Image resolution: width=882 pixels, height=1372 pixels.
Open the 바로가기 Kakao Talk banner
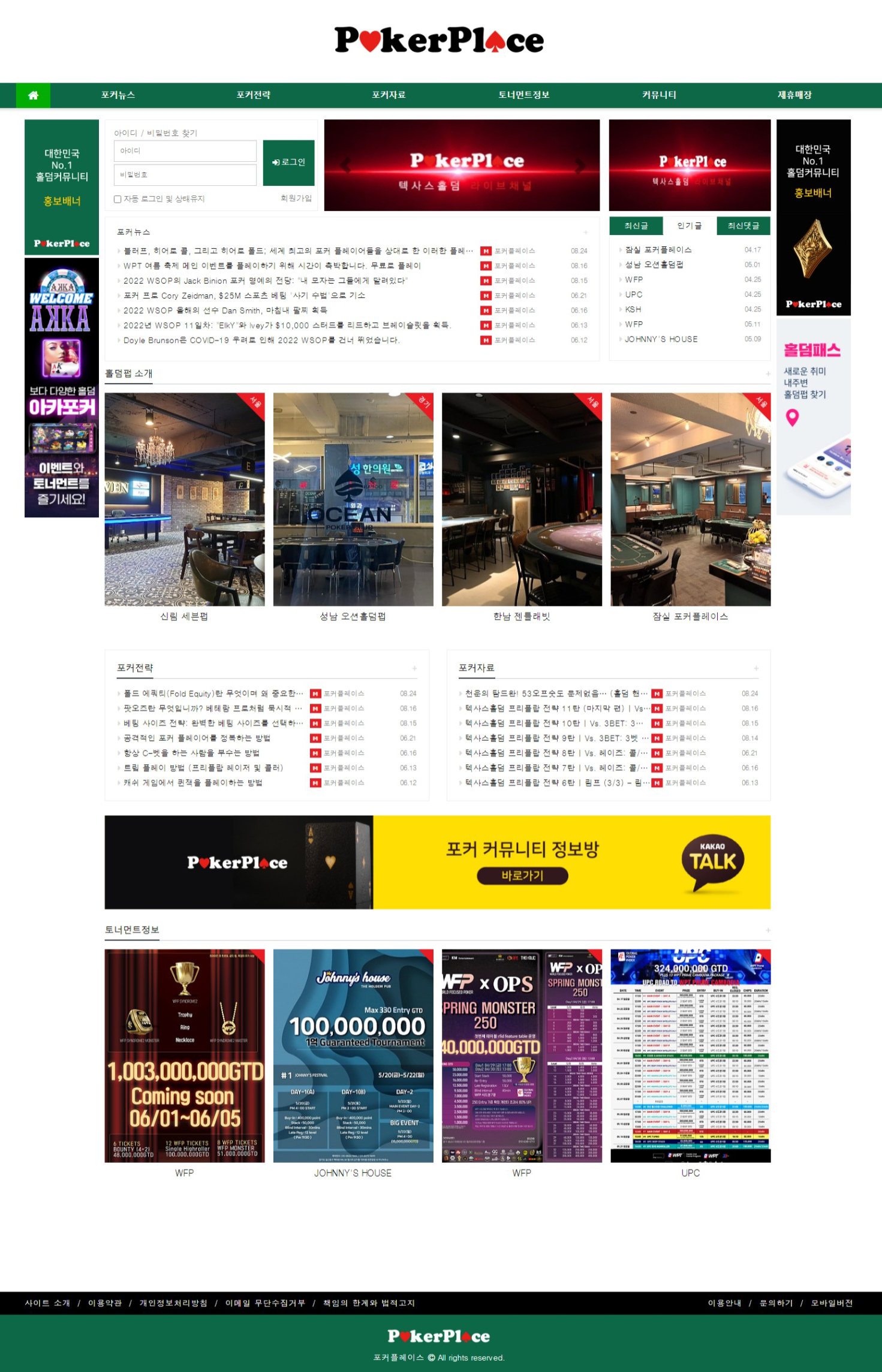coord(522,876)
